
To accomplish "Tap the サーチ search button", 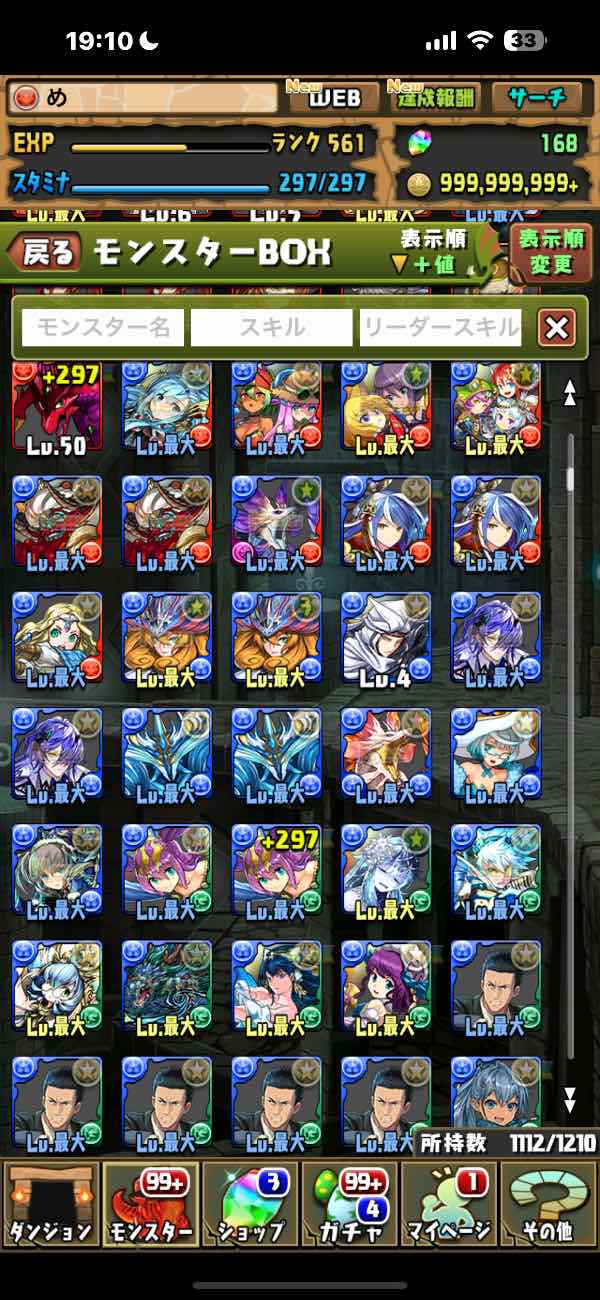I will pos(538,98).
